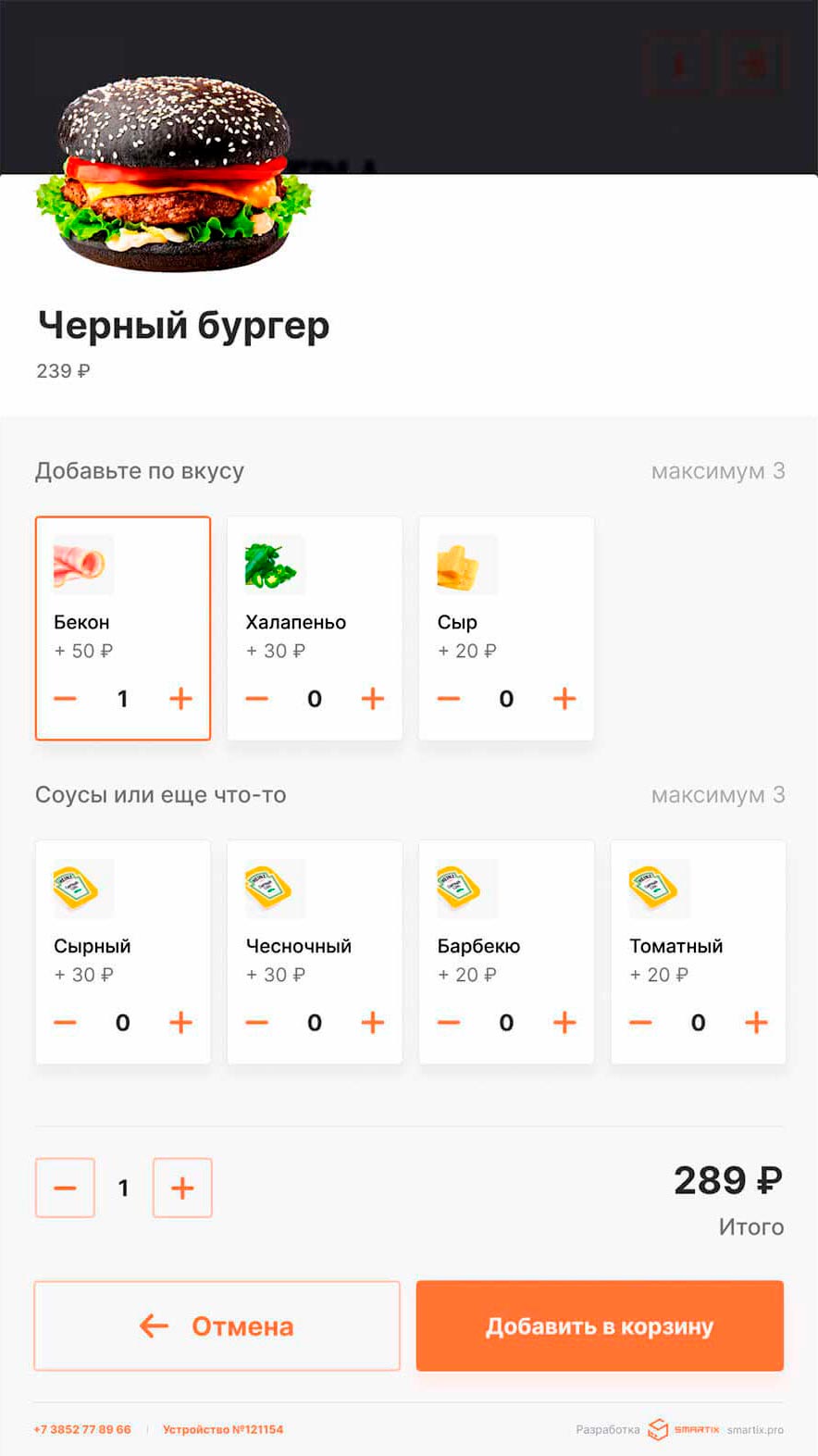Image resolution: width=818 pixels, height=1456 pixels.
Task: Add Томатный sauce
Action: [x=756, y=1023]
